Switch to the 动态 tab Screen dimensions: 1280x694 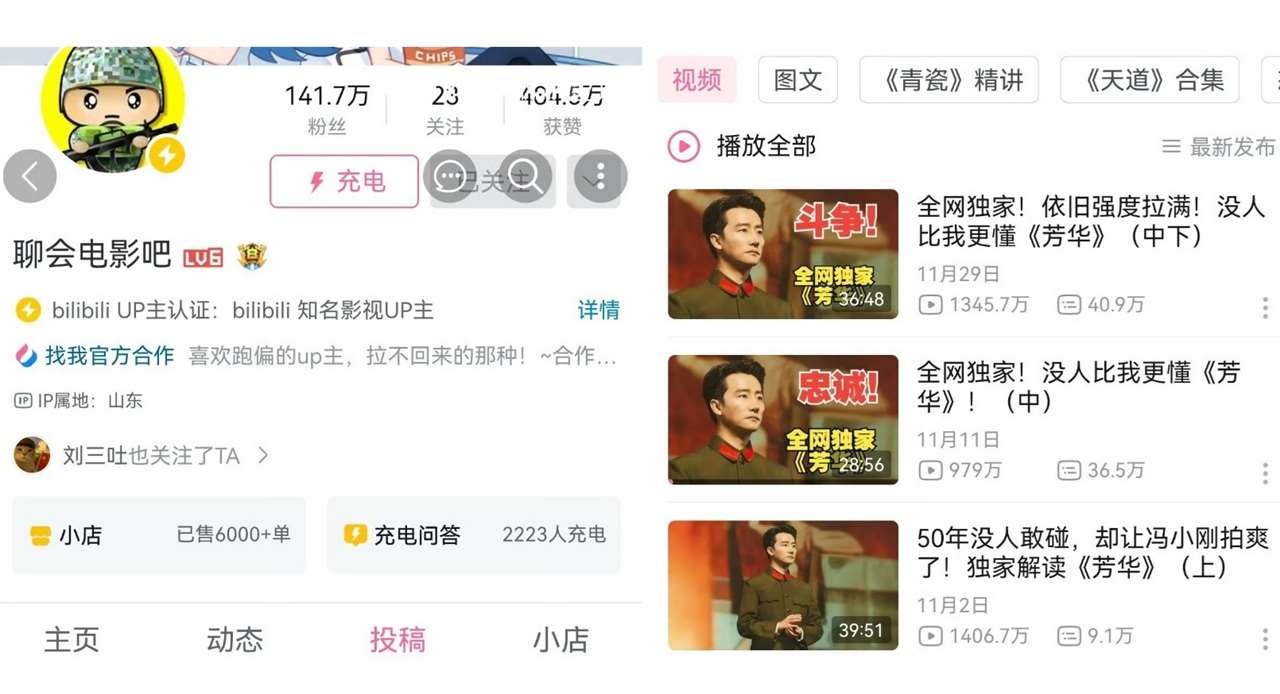coord(235,640)
